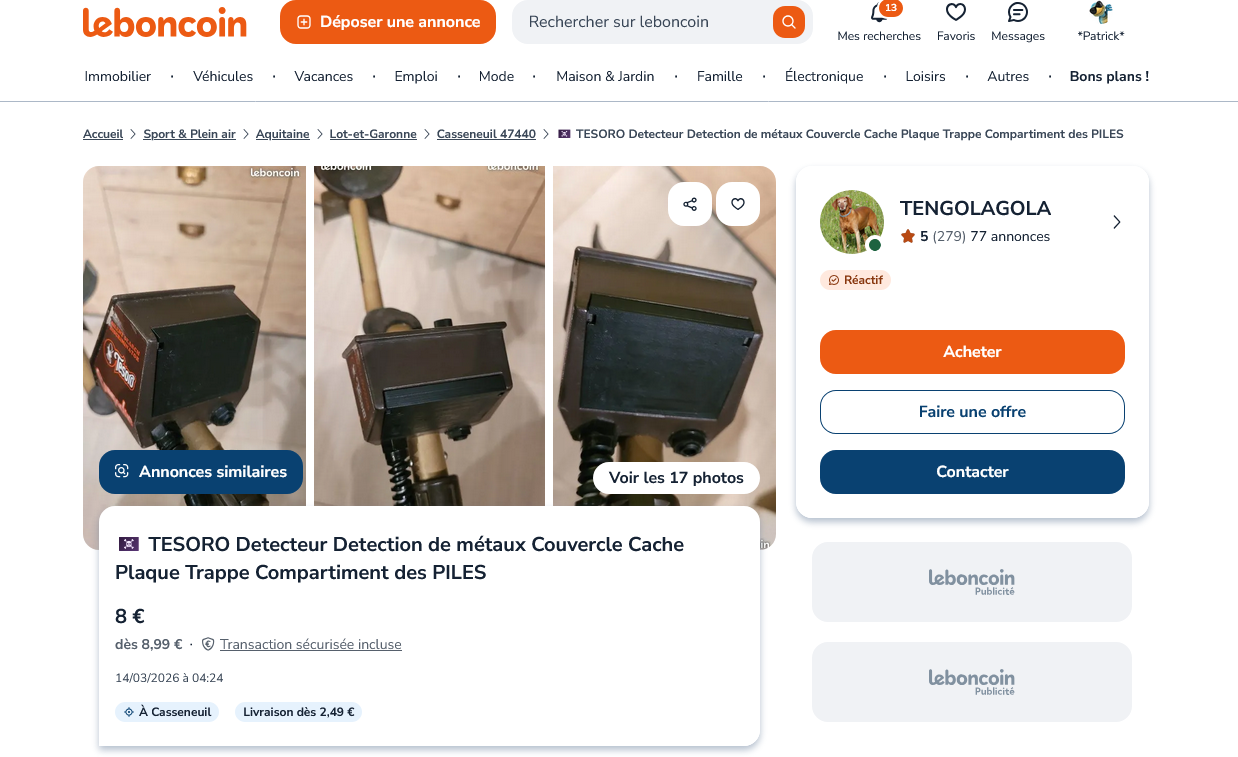Show Annonces similaires
The height and width of the screenshot is (757, 1238).
[x=200, y=472]
